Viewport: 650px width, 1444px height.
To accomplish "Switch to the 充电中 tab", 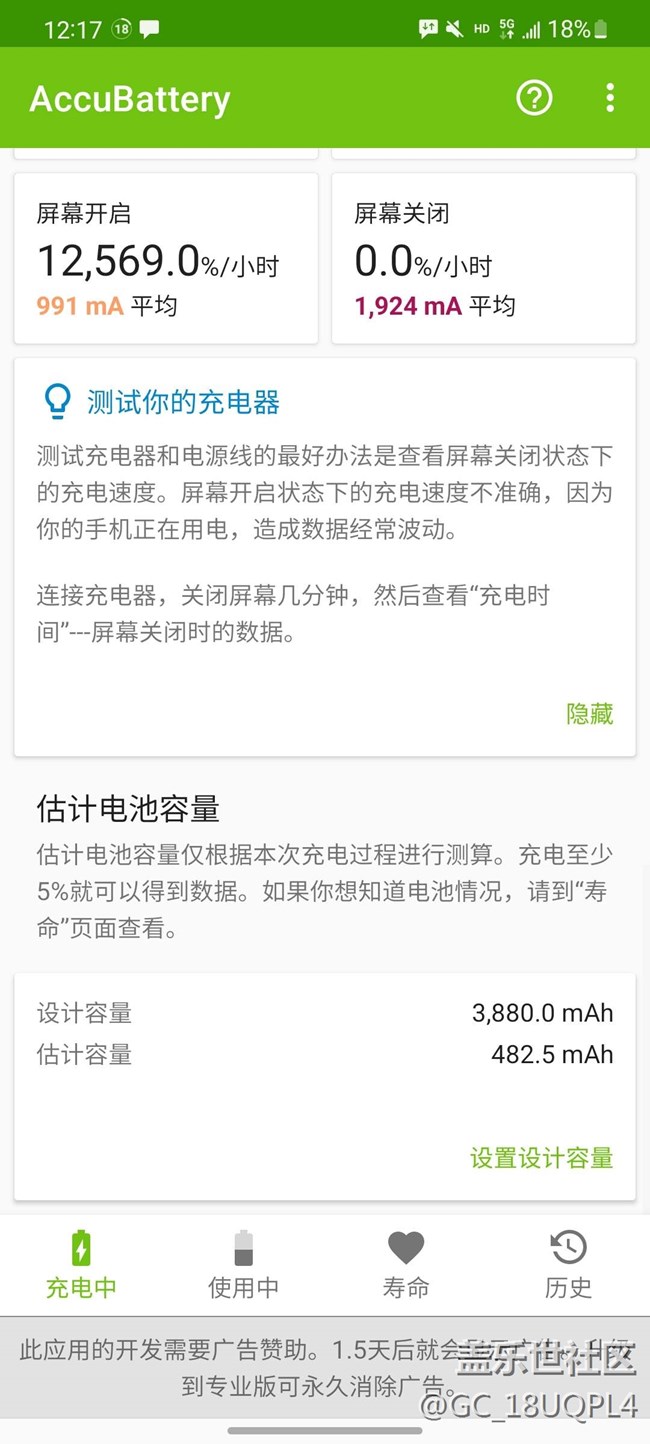I will pyautogui.click(x=81, y=1265).
